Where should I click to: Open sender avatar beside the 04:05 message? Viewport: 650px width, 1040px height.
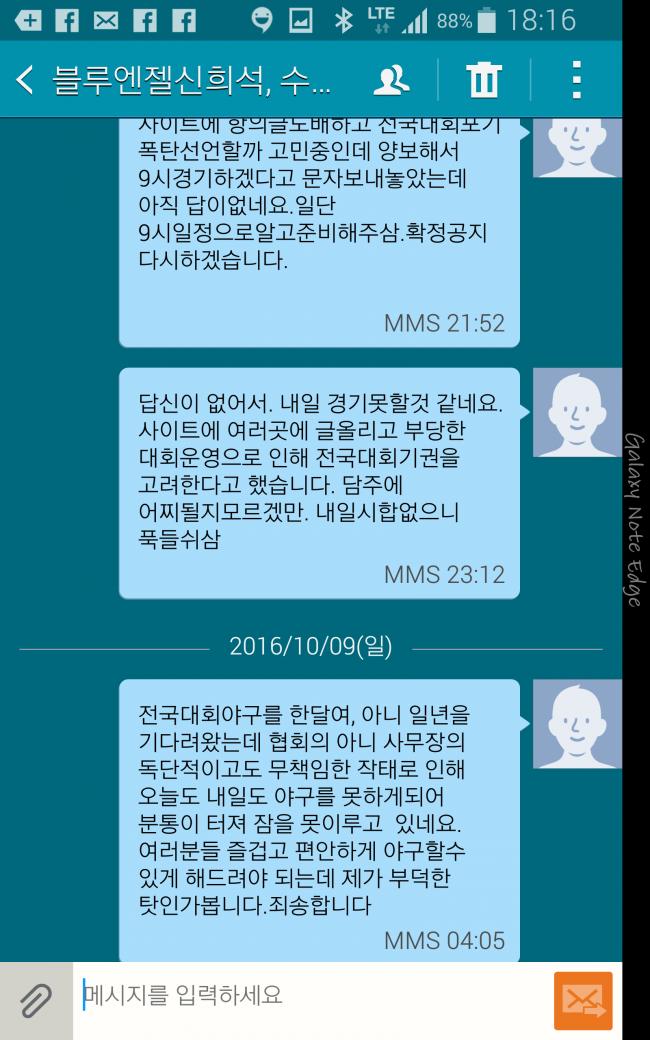pos(577,724)
